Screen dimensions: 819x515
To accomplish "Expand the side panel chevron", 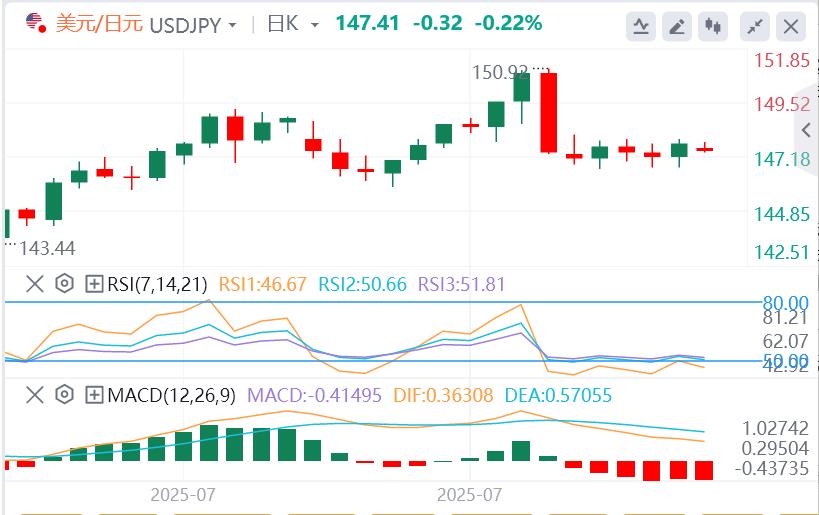I will 807,129.
